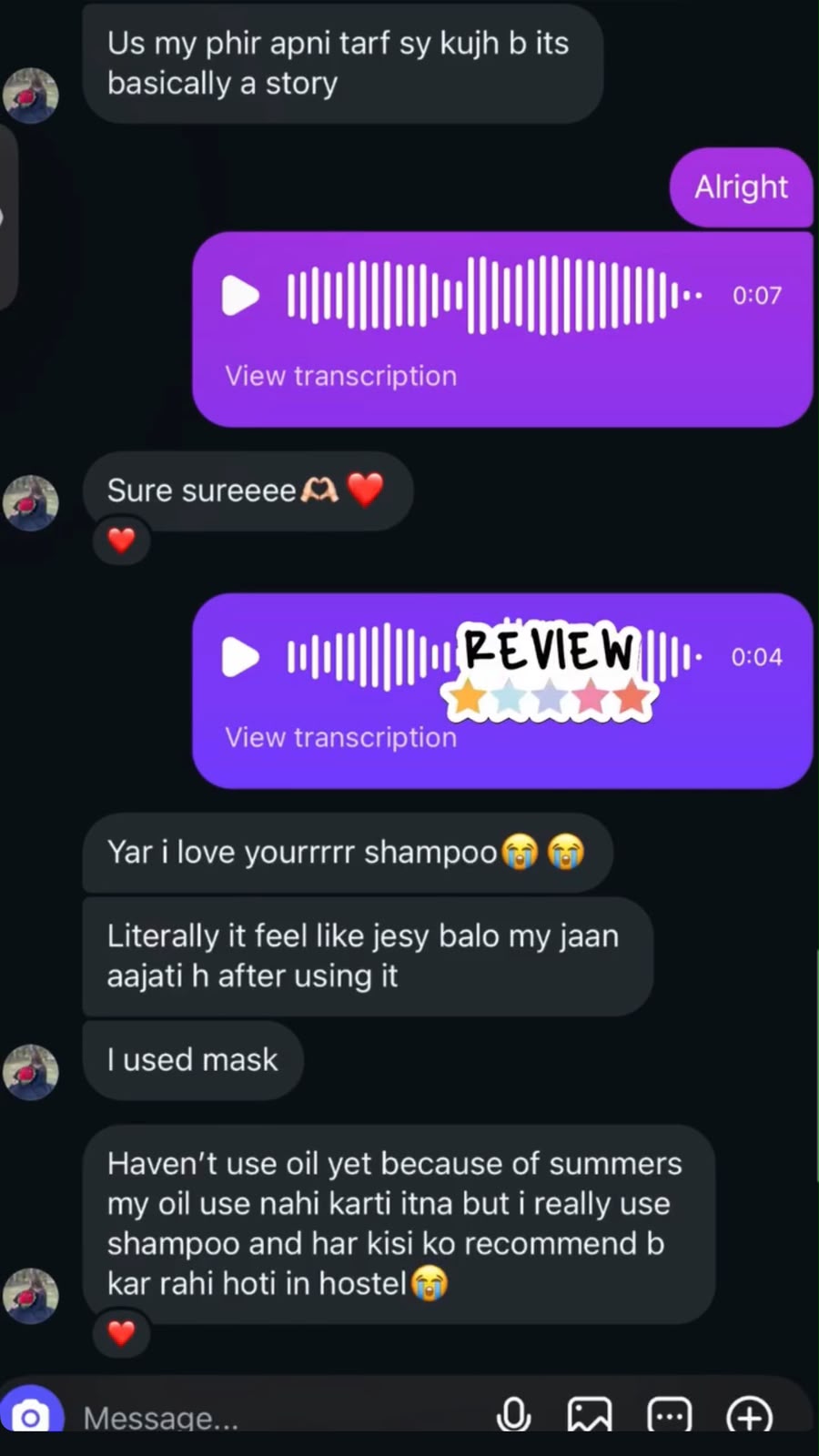819x1456 pixels.
Task: Tap the heart reaction under Sure sureeee
Action: click(121, 541)
